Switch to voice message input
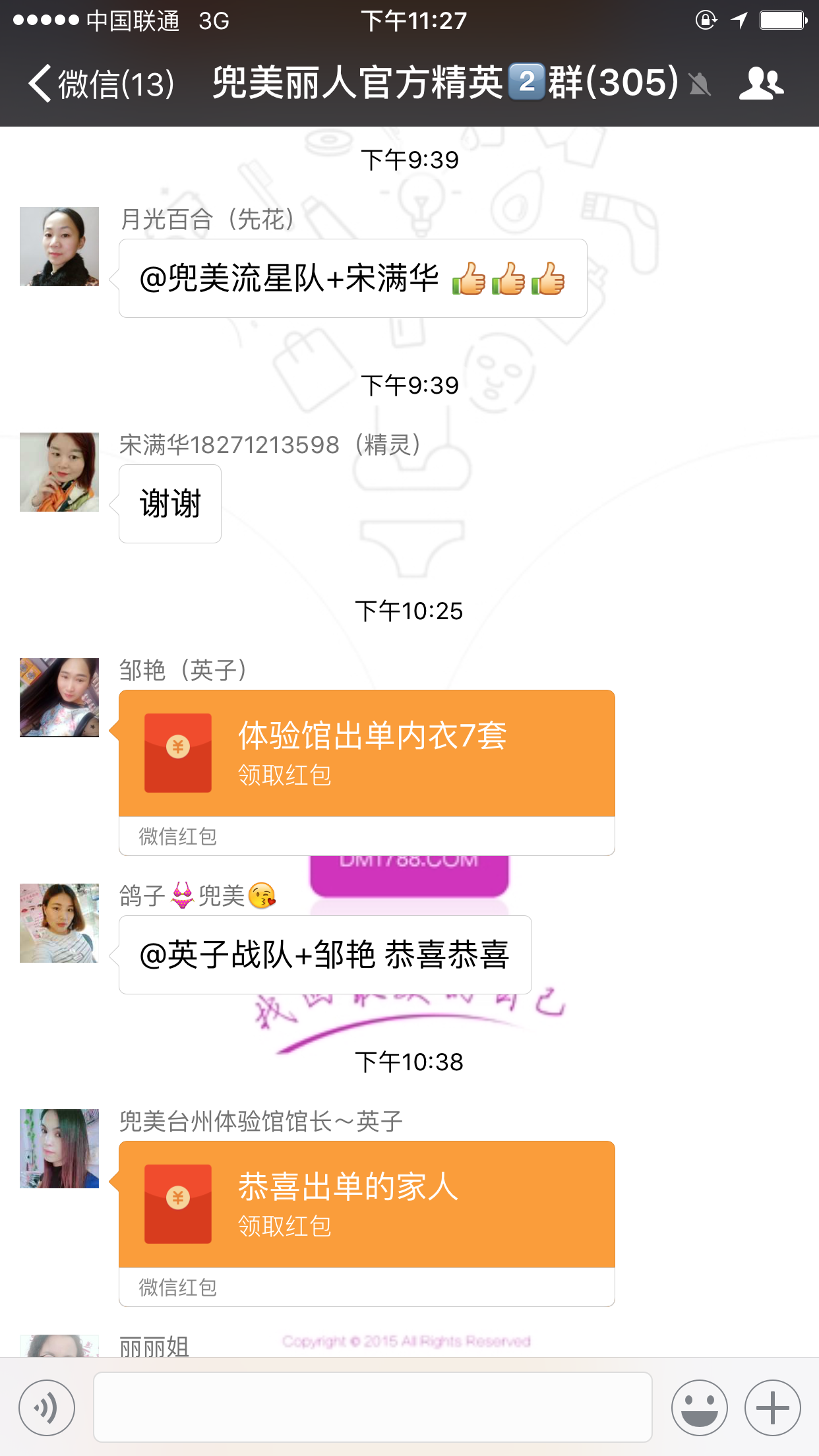 (47, 1407)
